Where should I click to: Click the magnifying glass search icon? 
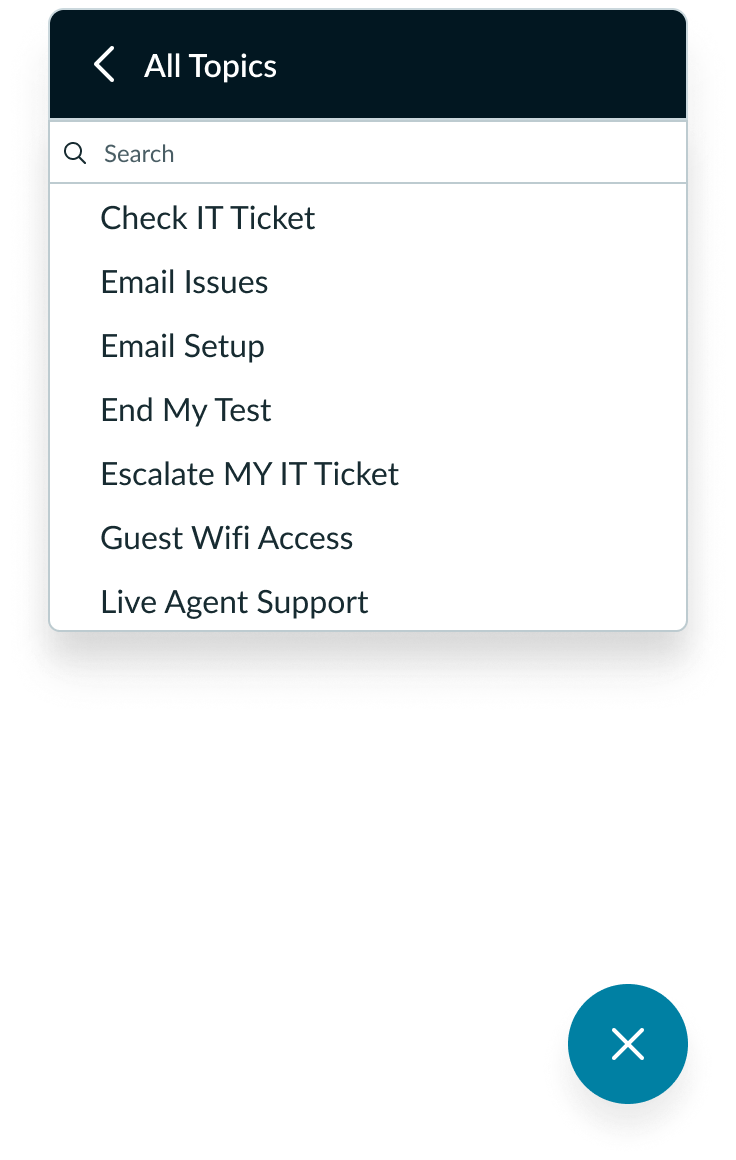click(75, 153)
